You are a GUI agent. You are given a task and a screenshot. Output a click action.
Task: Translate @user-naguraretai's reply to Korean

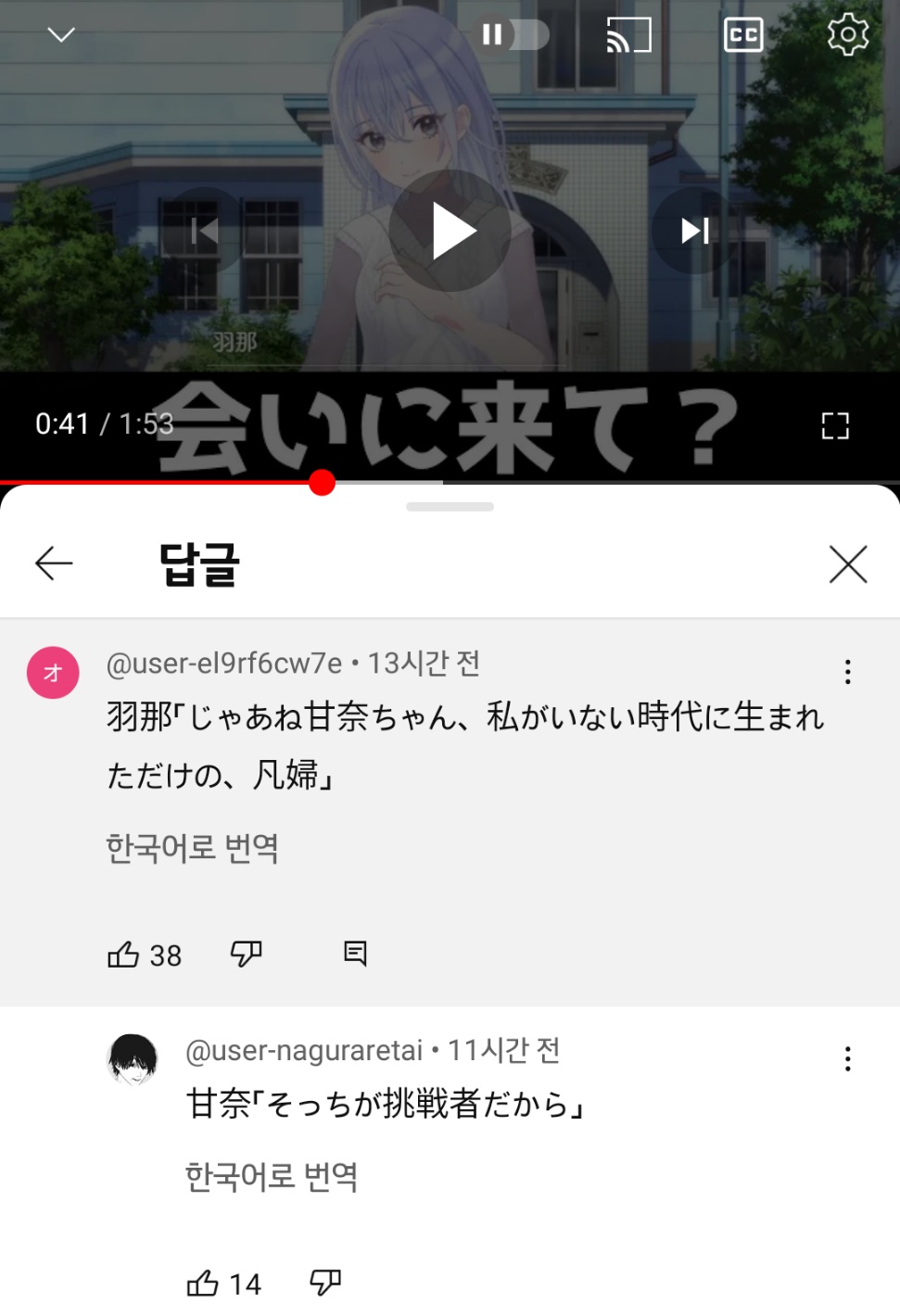point(272,1177)
